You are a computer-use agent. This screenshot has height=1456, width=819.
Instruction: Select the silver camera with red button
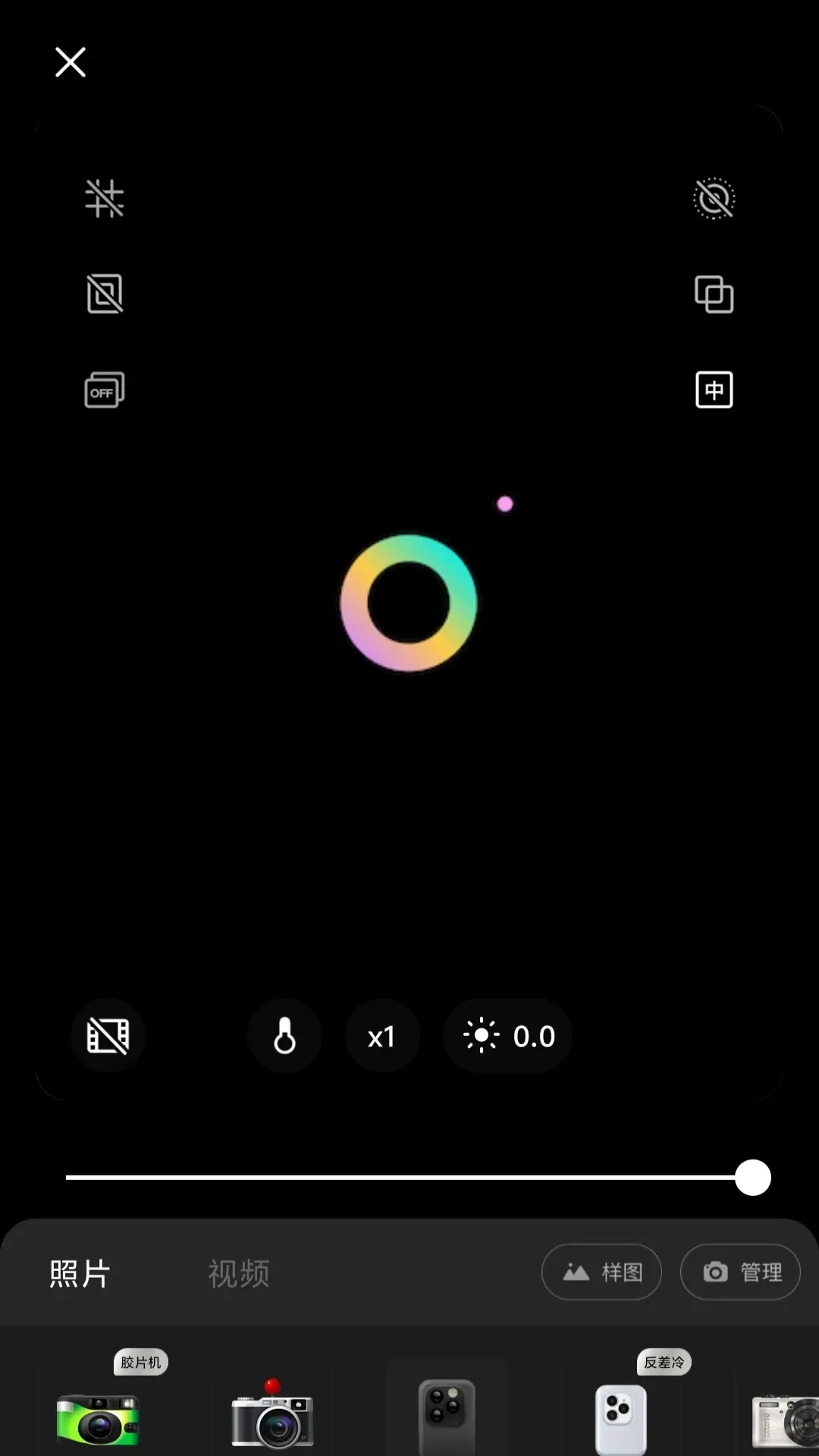click(x=273, y=1418)
